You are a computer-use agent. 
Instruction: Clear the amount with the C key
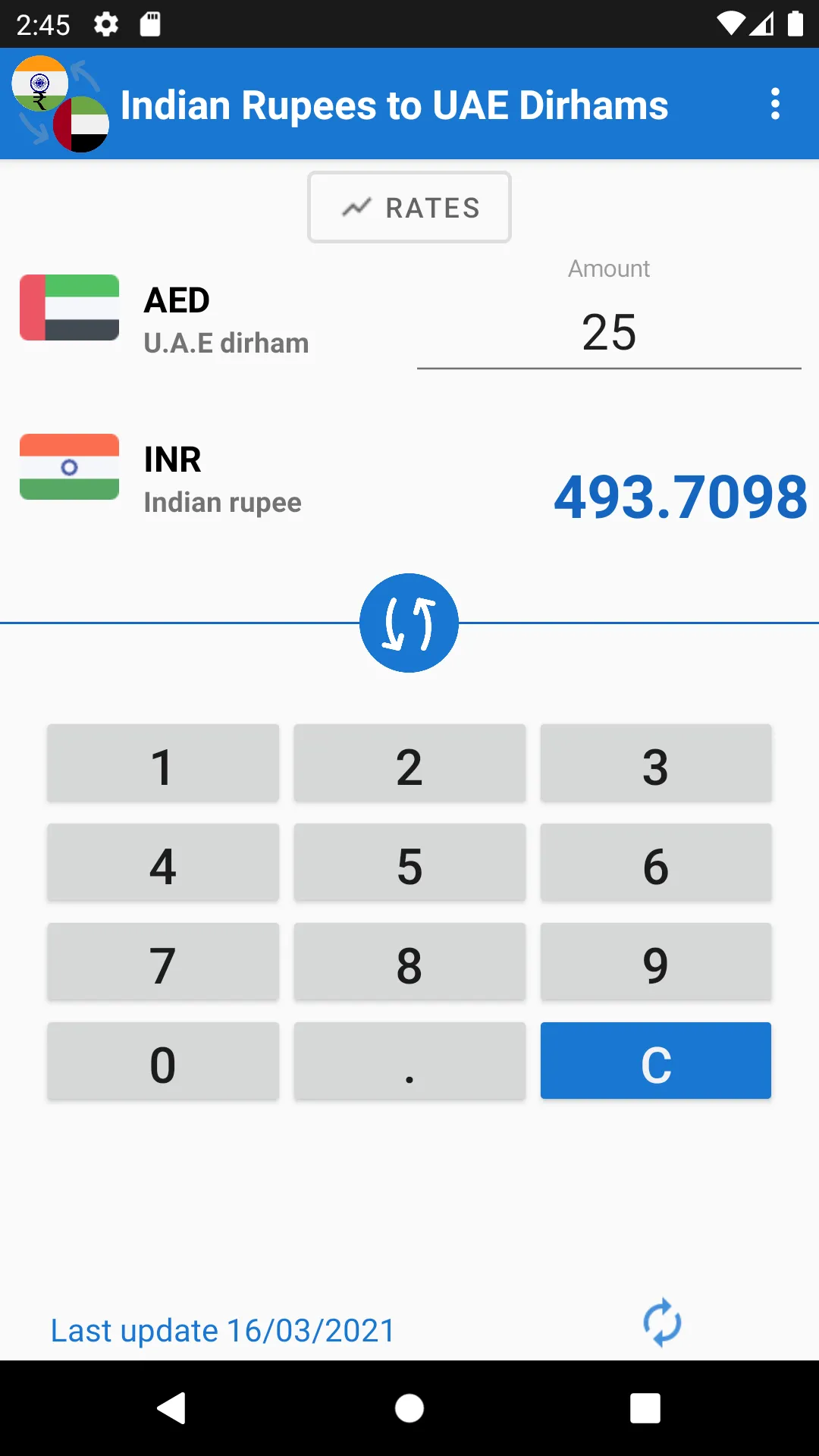tap(656, 1061)
